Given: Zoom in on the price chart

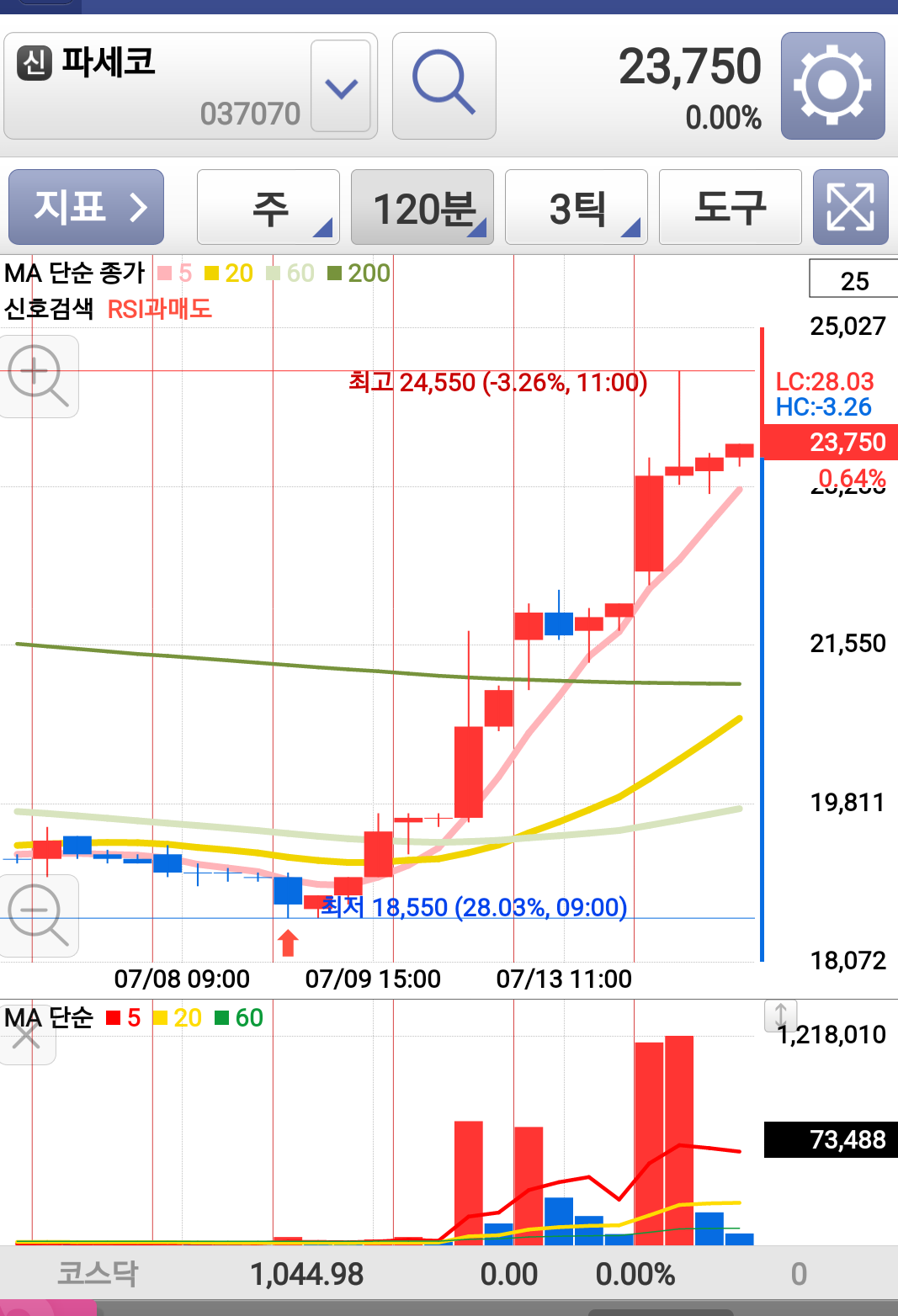Looking at the screenshot, I should point(38,375).
